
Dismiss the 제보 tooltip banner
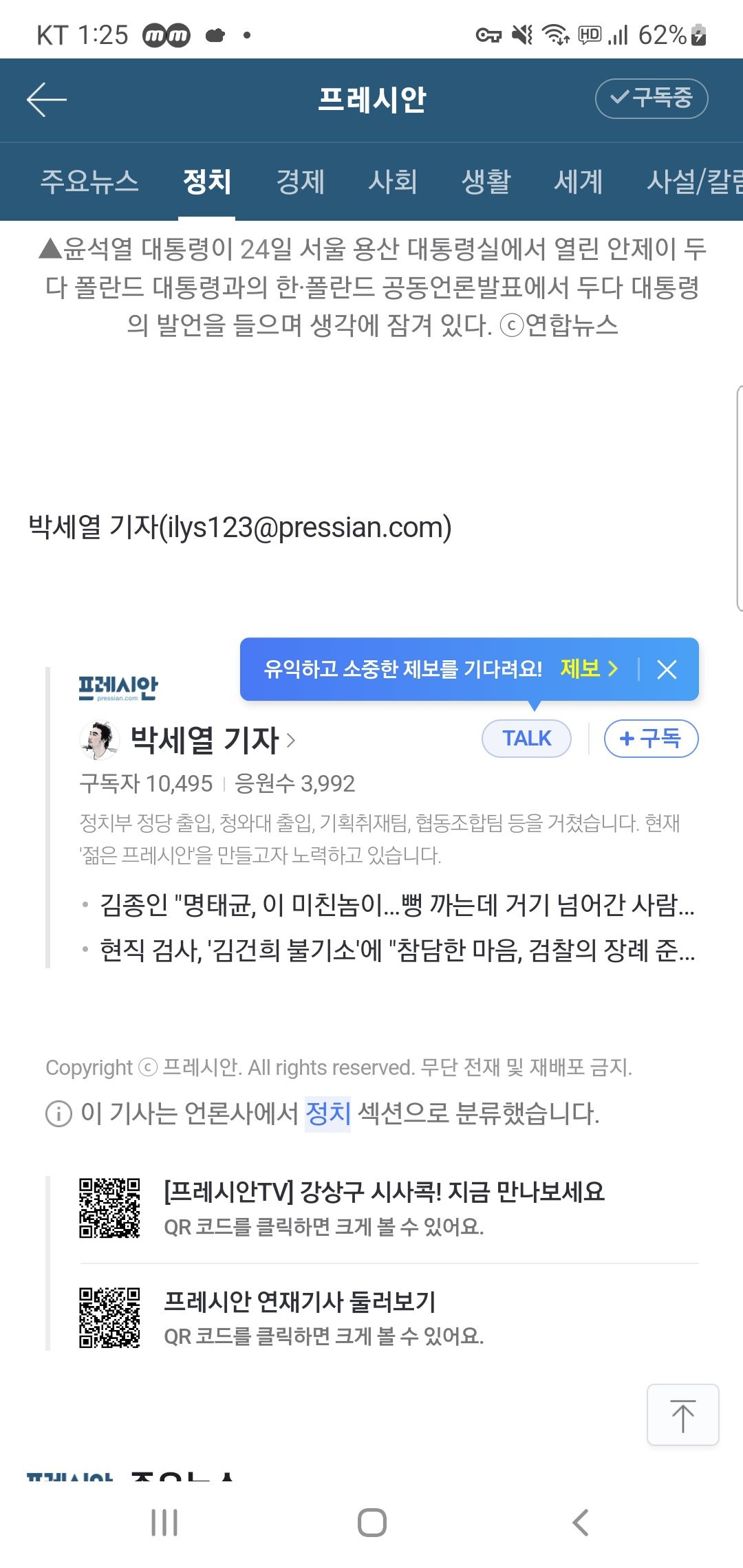[x=667, y=669]
